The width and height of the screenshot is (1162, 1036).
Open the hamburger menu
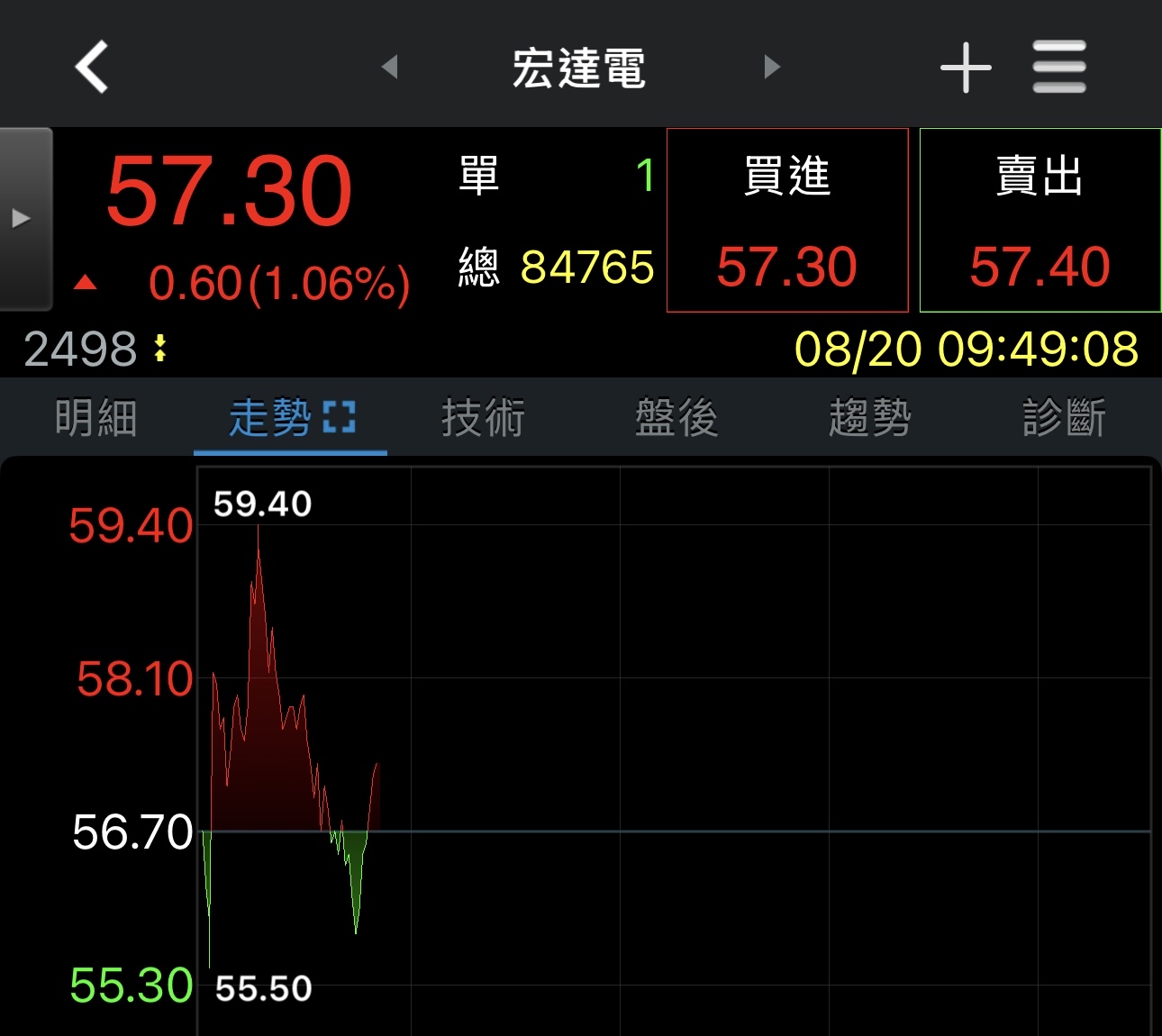tap(1059, 67)
